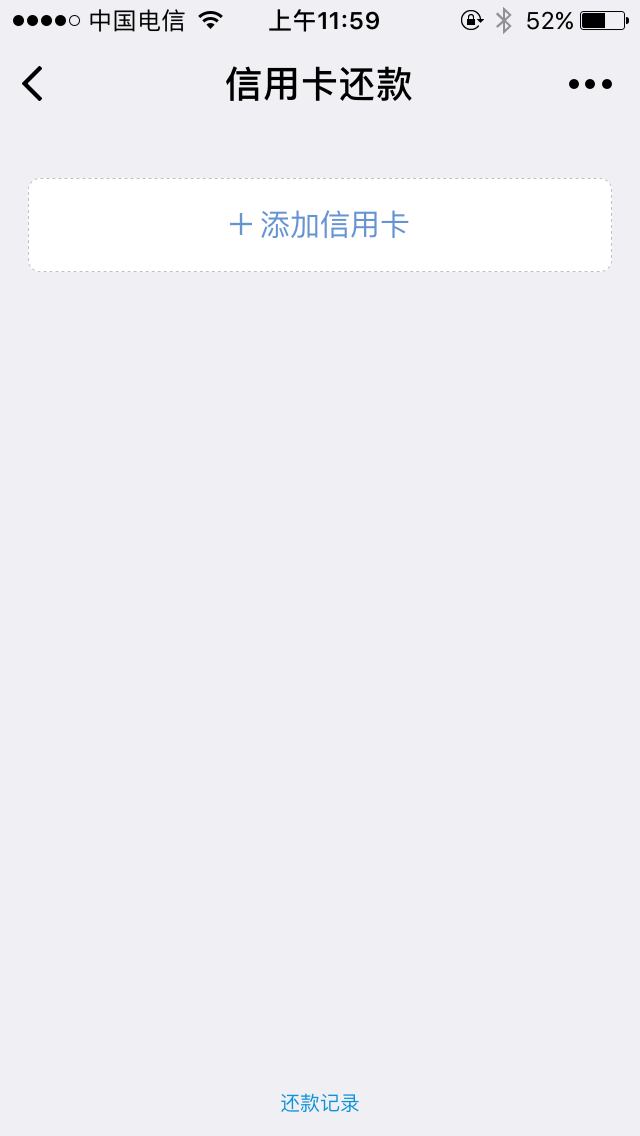Open the 还款记录 repayment history link
Image resolution: width=640 pixels, height=1136 pixels.
point(320,1103)
